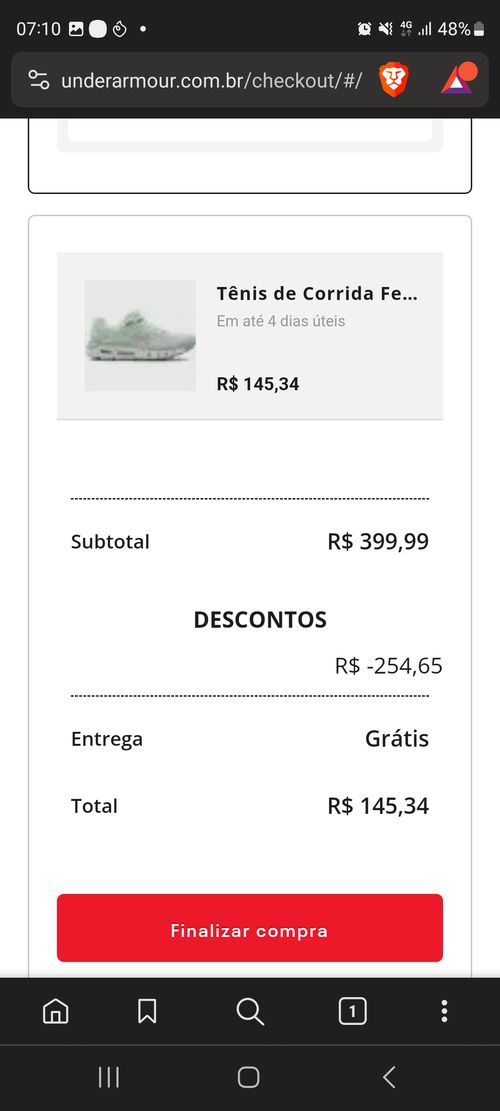This screenshot has height=1111, width=500.
Task: Tap the search icon in the bottom toolbar
Action: click(x=250, y=1011)
